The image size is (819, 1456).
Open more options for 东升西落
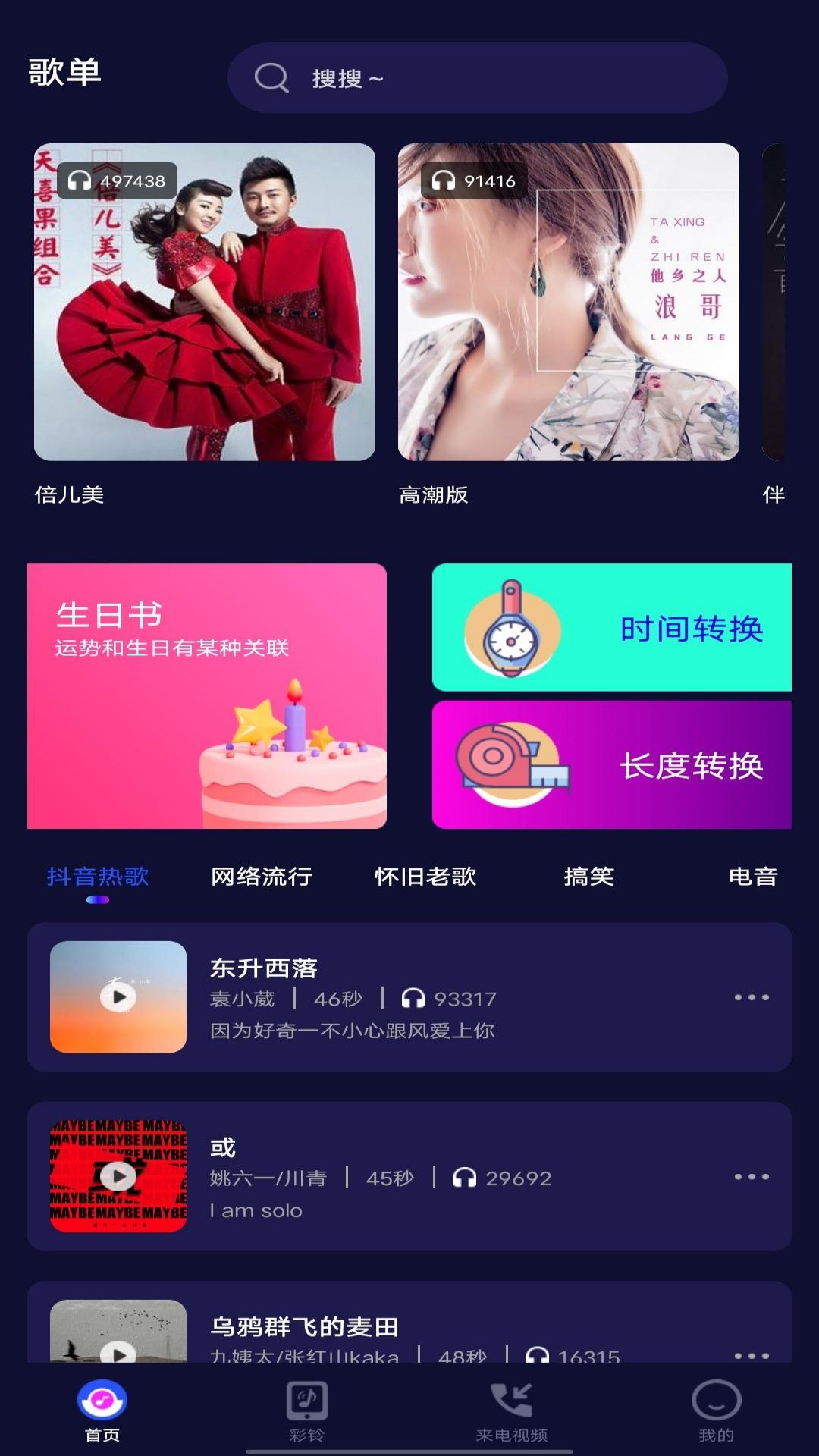coord(751,998)
